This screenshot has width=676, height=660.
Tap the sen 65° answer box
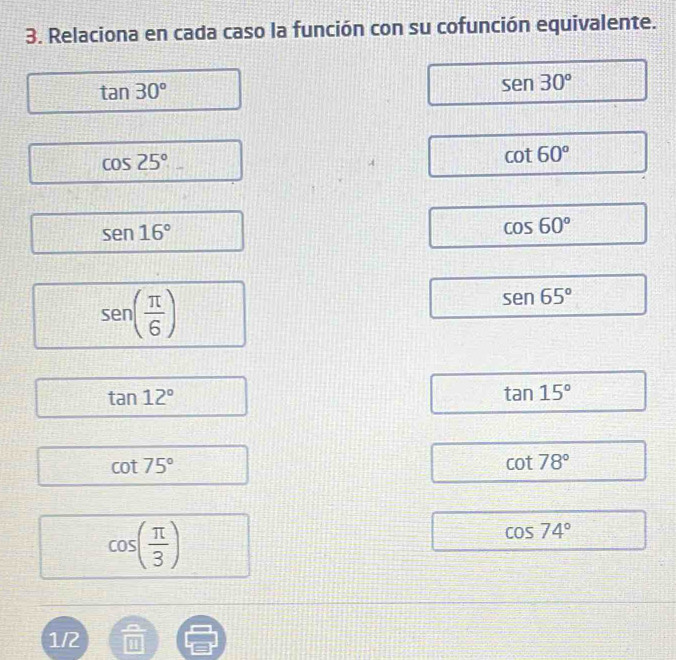537,297
